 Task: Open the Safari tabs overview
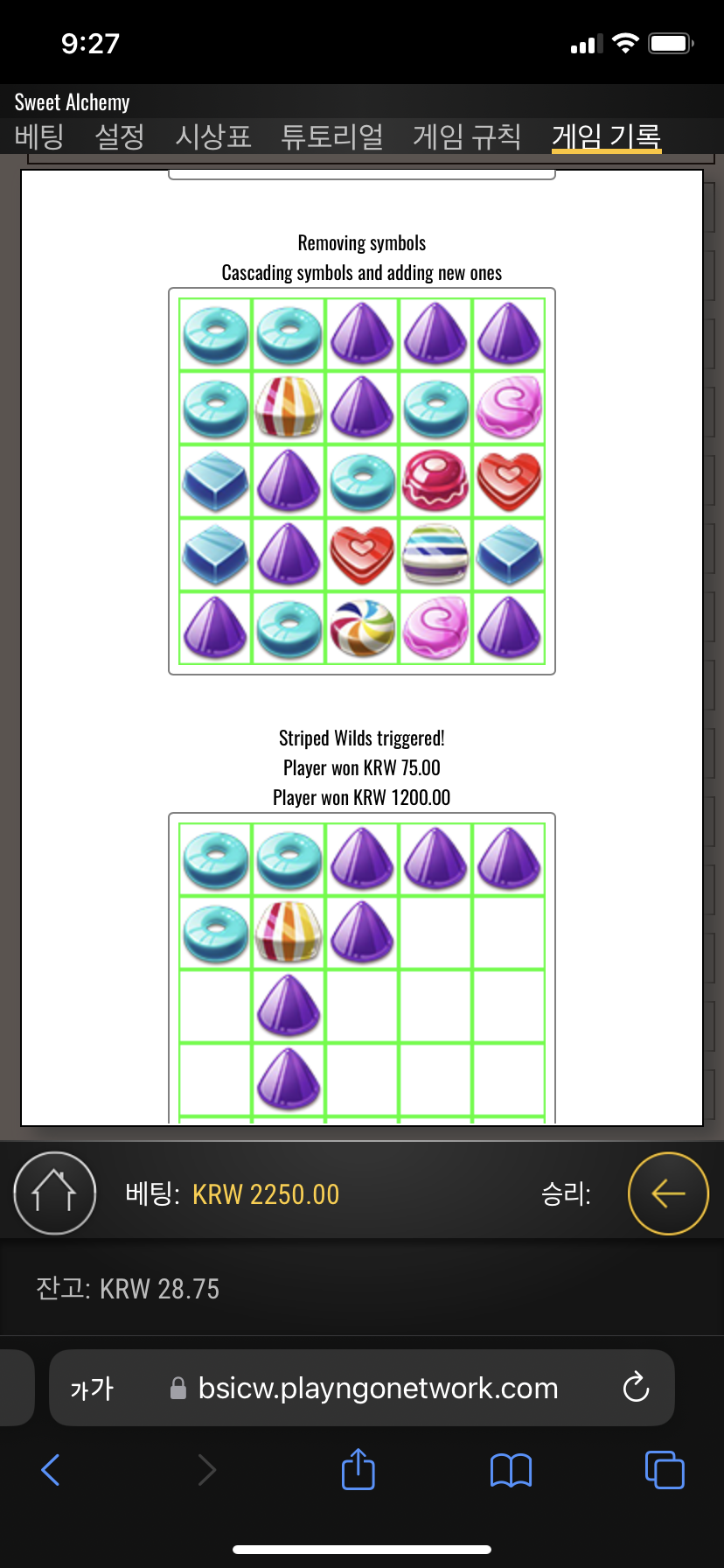pyautogui.click(x=665, y=1470)
